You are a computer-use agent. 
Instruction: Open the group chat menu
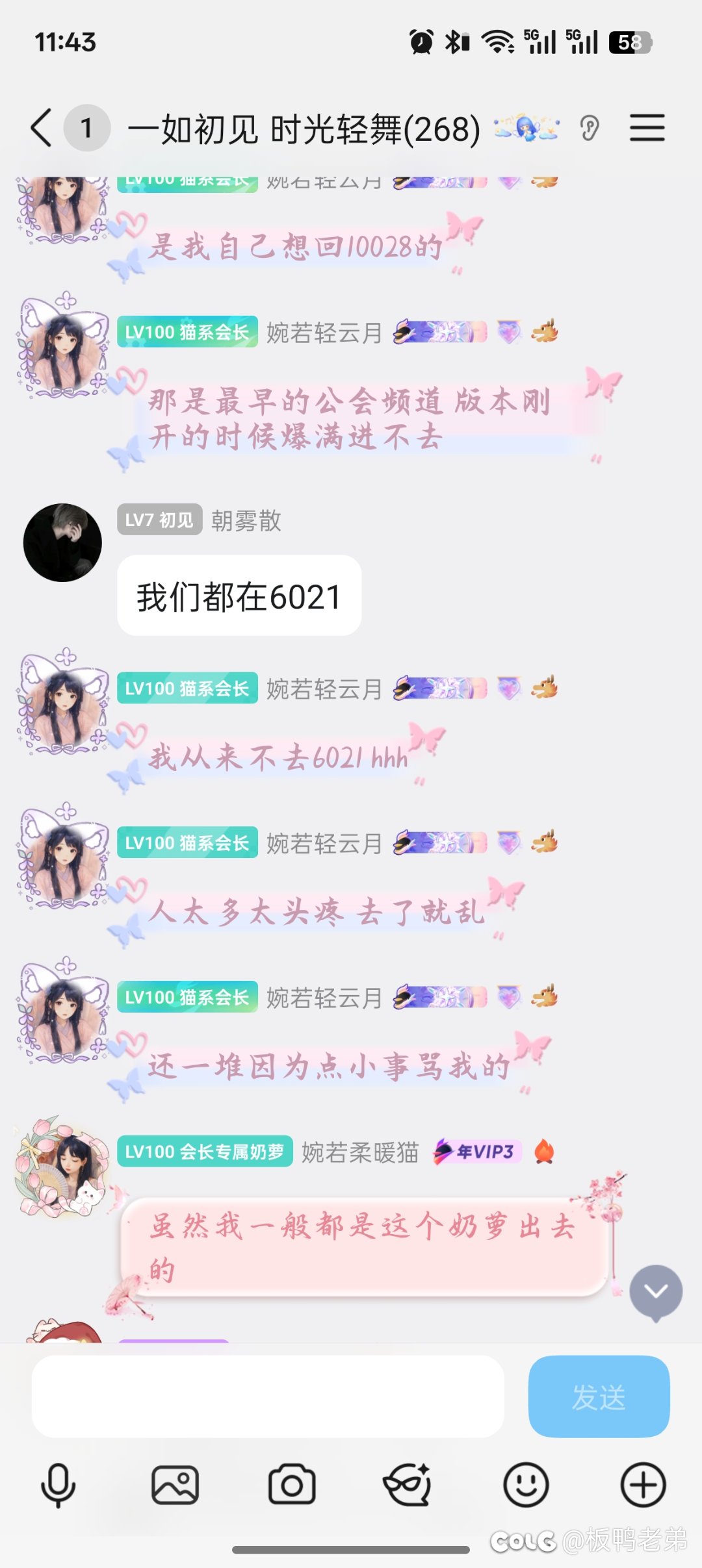pos(647,128)
